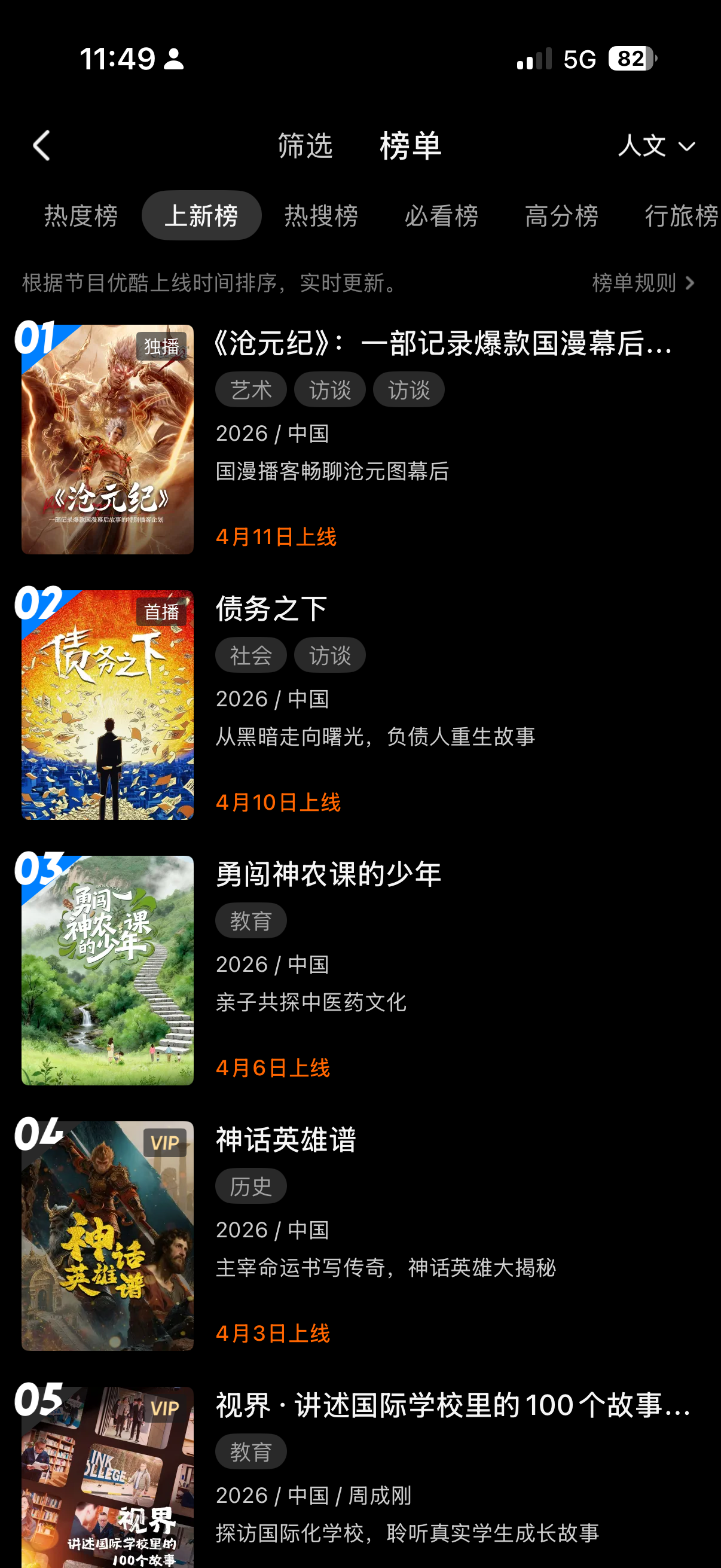Image resolution: width=721 pixels, height=1568 pixels.
Task: Switch to the 热搜榜 tab
Action: click(321, 216)
